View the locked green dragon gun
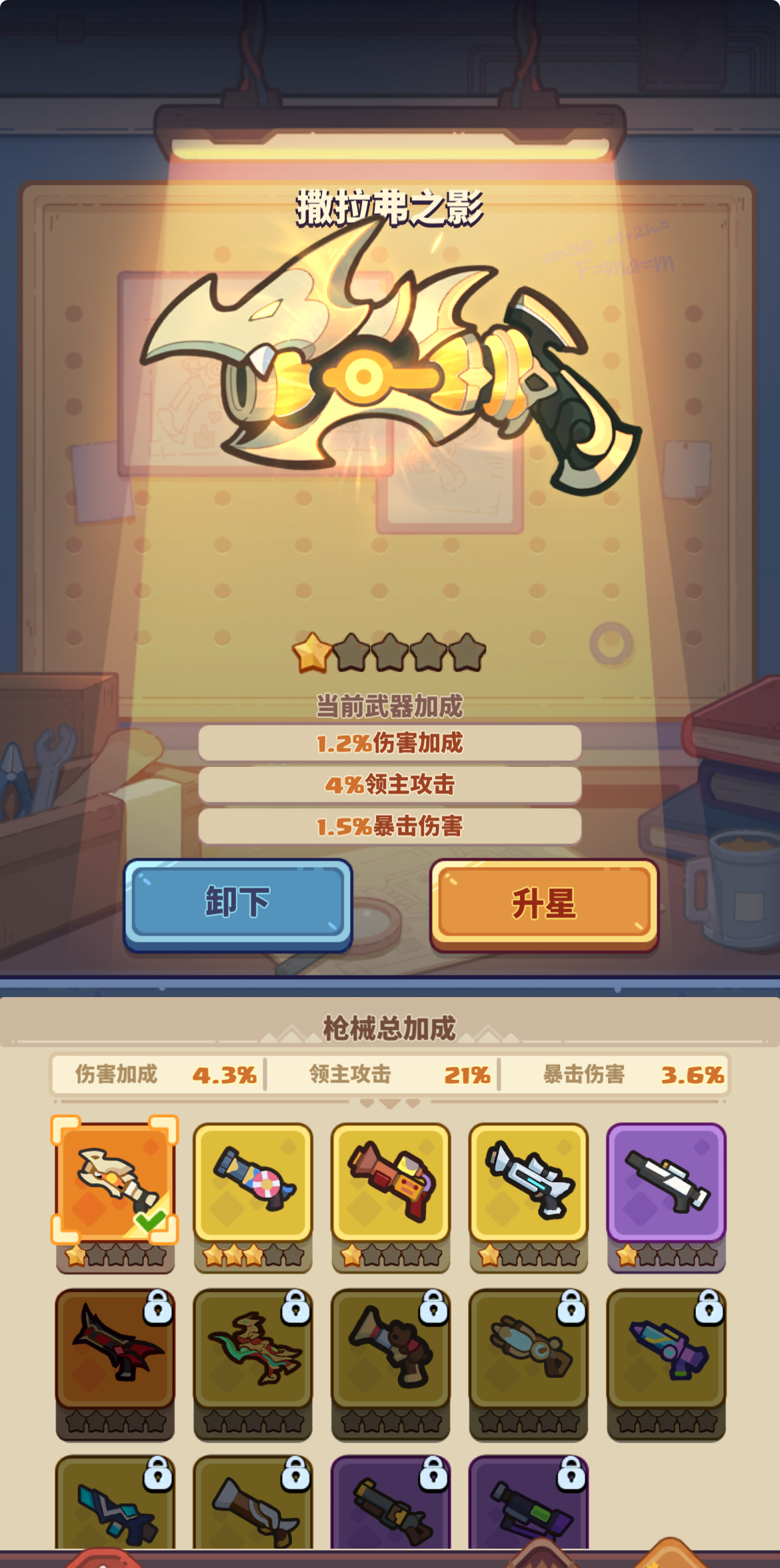 pyautogui.click(x=253, y=1349)
